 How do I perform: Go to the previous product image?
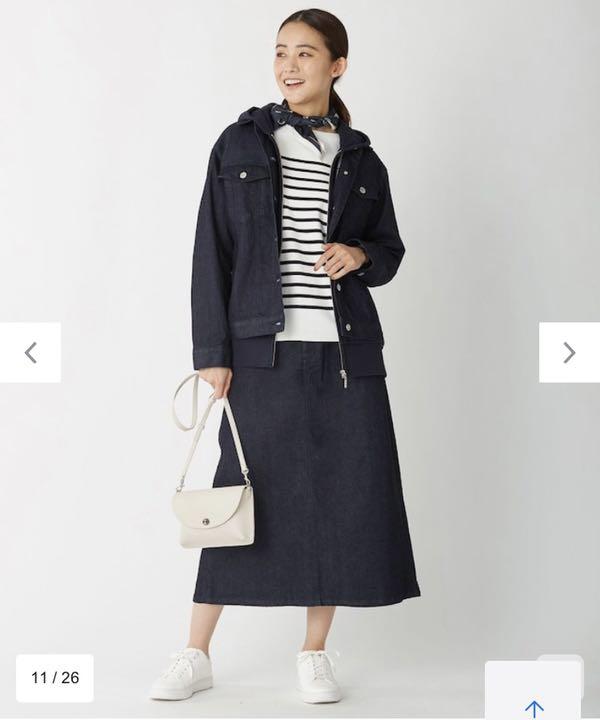[30, 352]
